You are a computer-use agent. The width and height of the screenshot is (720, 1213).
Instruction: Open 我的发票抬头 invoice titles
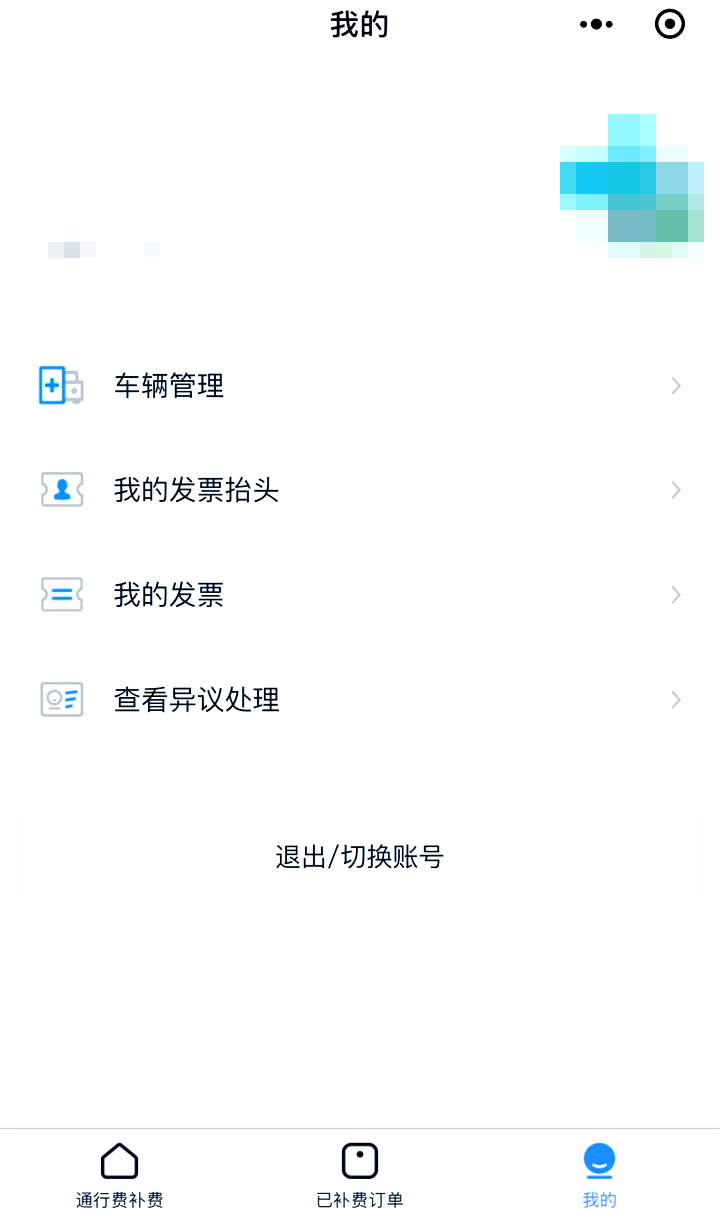[x=360, y=490]
